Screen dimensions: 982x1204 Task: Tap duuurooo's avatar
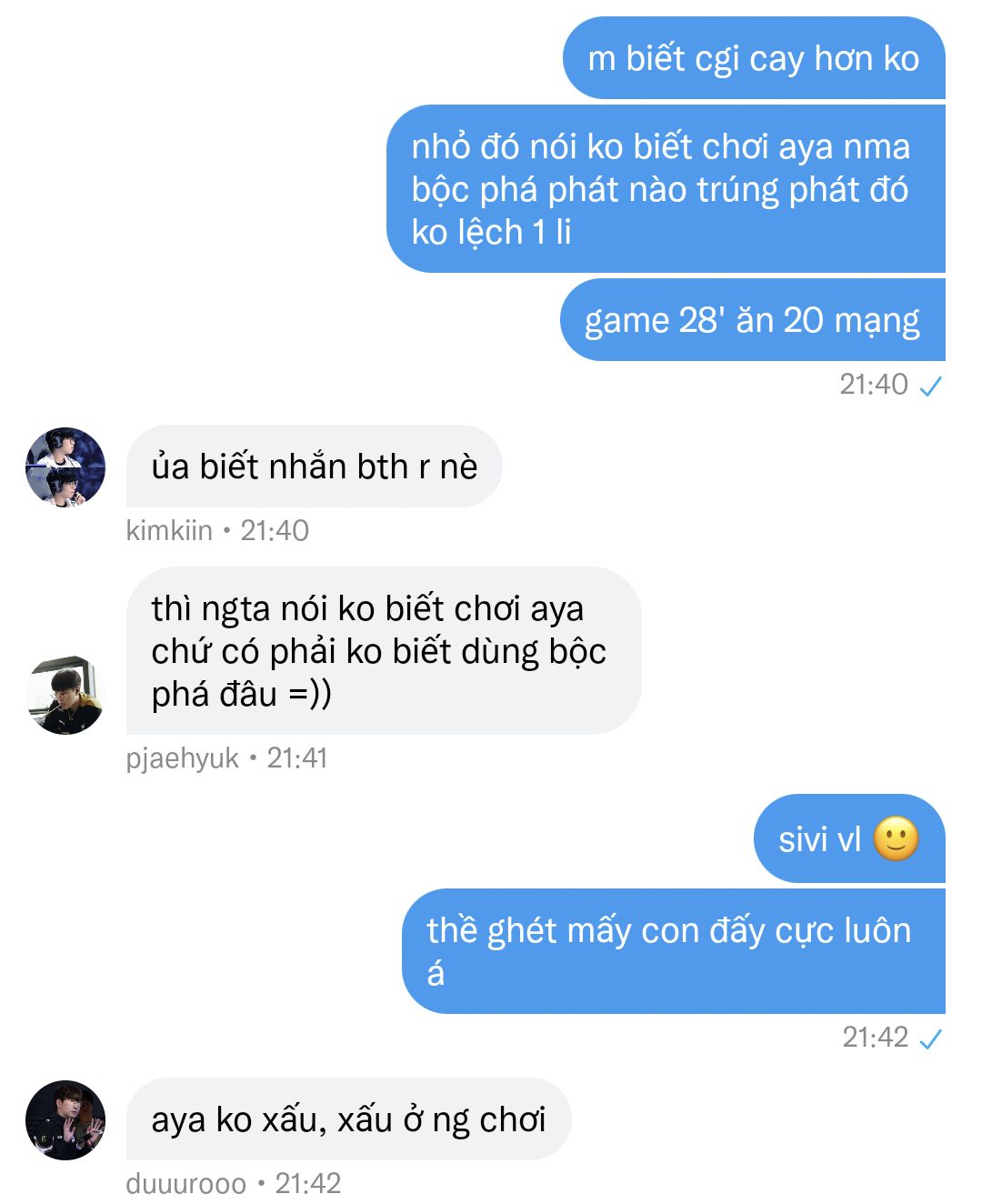65,1120
